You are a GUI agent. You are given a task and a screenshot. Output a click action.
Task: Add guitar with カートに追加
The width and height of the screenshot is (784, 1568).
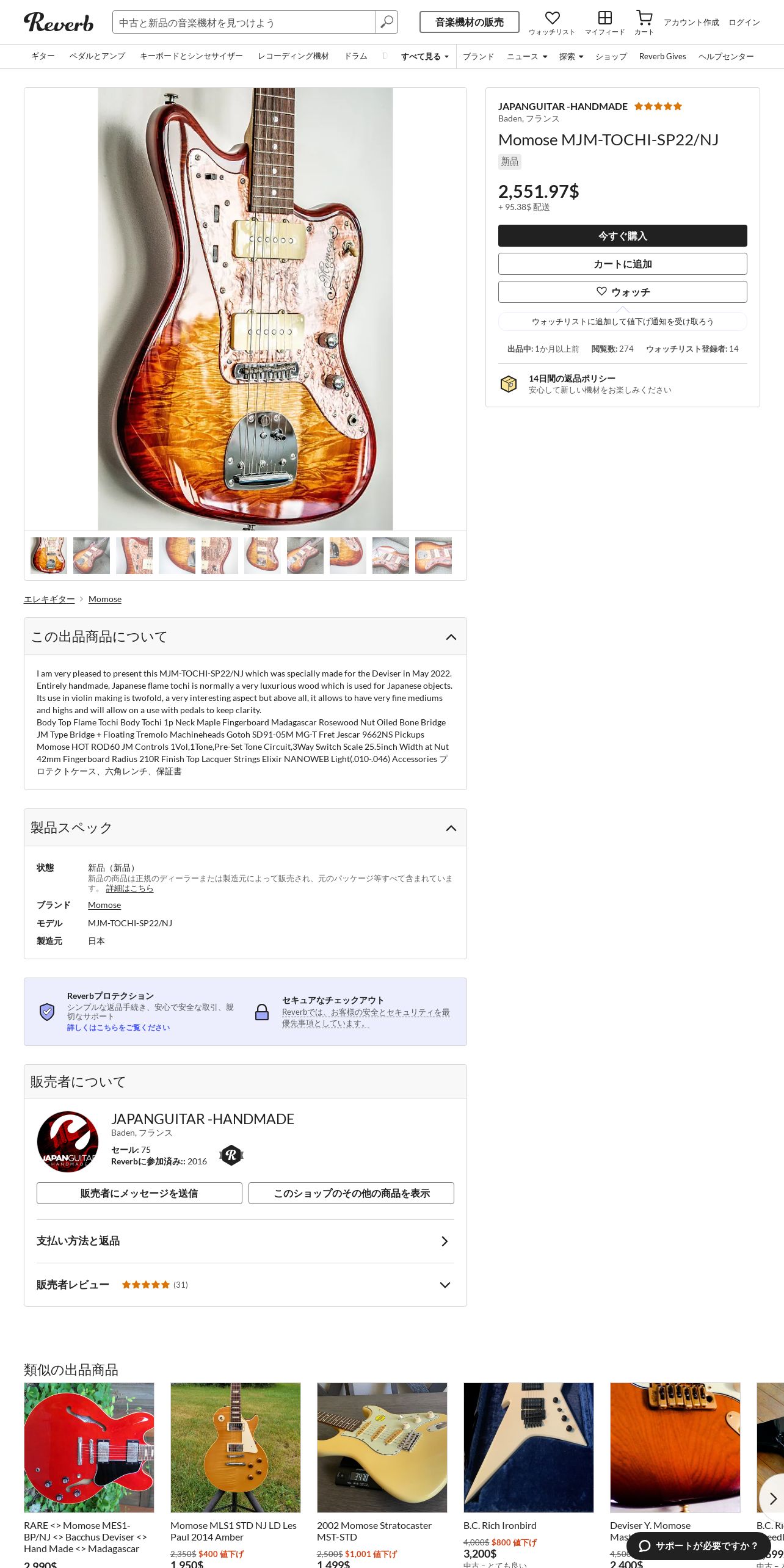[622, 264]
